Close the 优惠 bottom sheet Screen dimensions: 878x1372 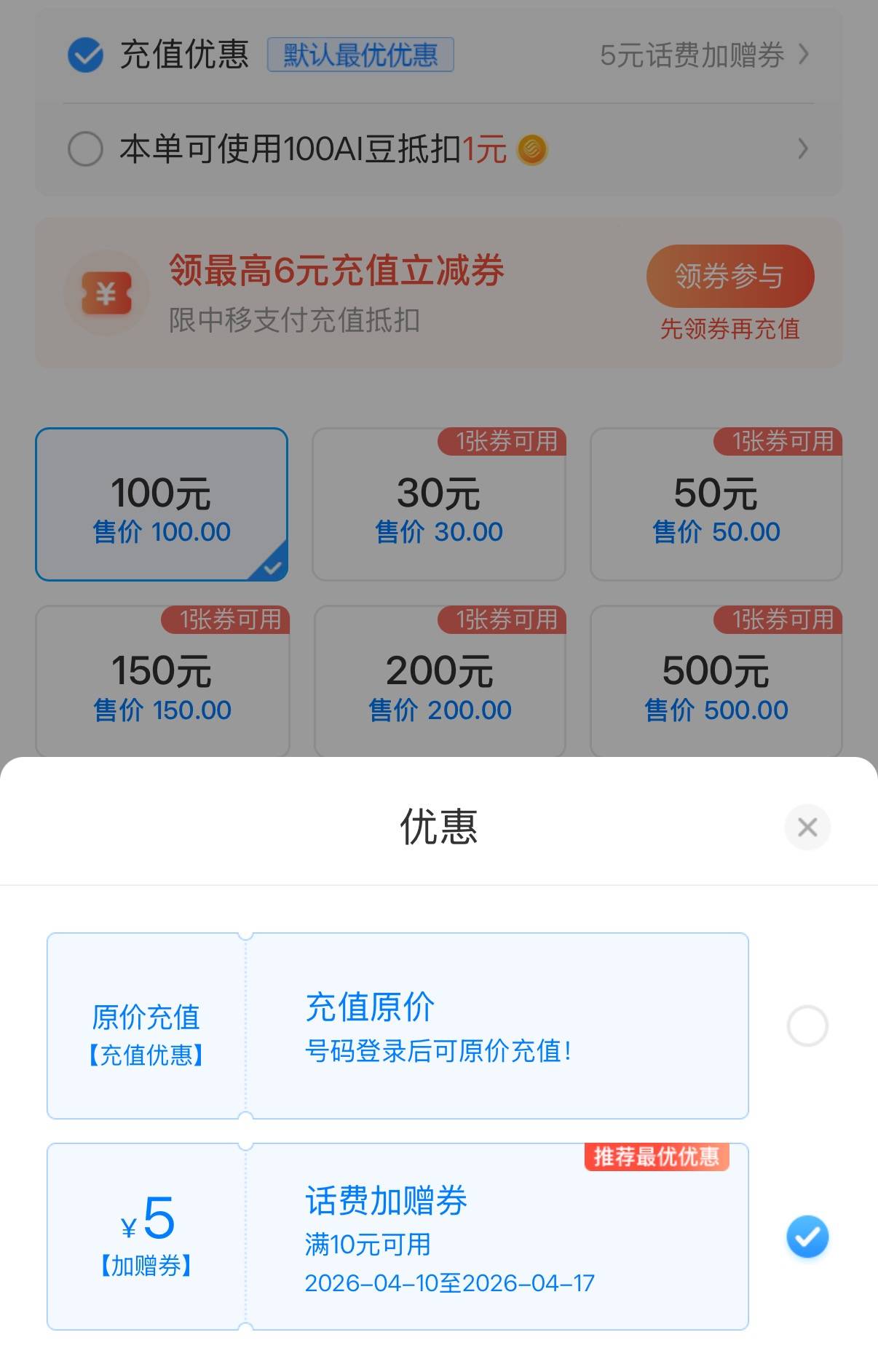tap(807, 827)
